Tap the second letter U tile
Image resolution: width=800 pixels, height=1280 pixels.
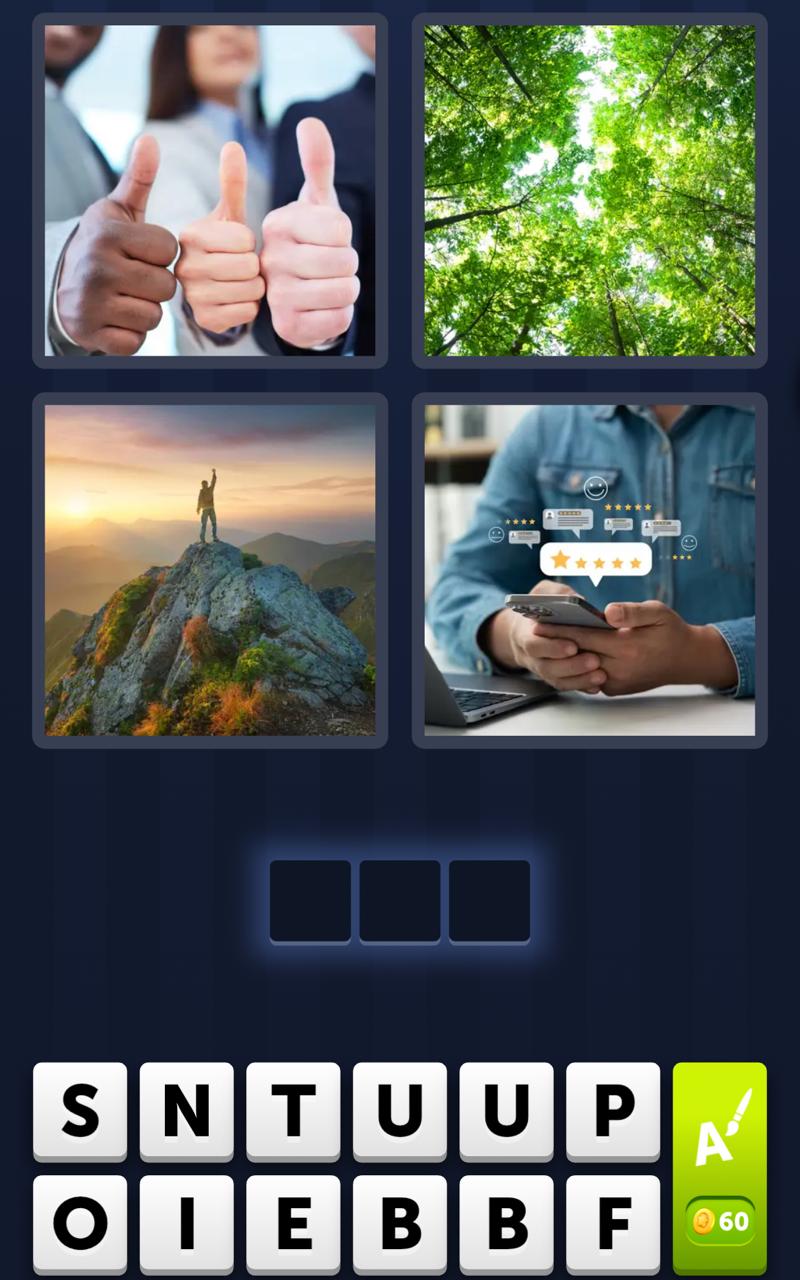click(506, 1113)
